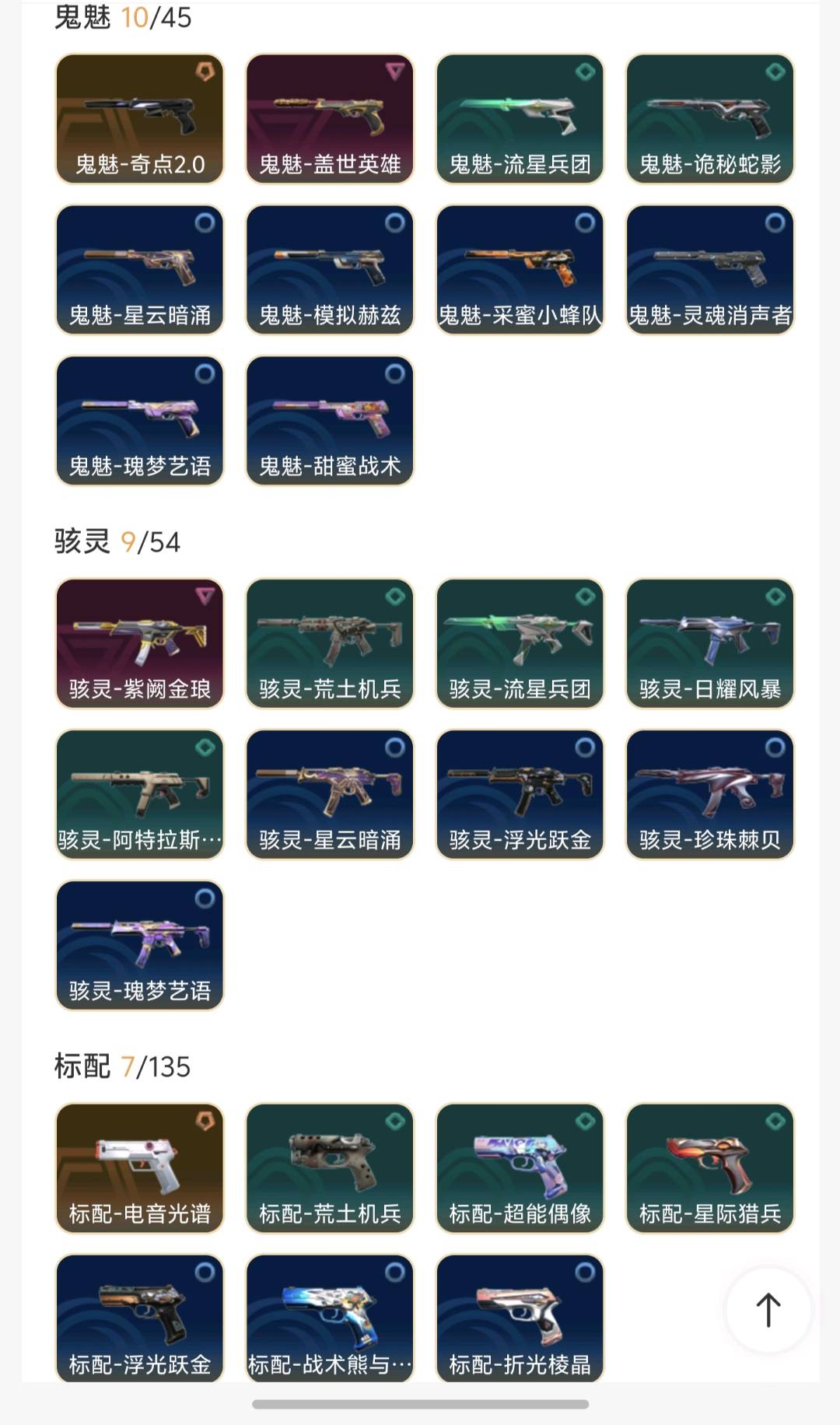This screenshot has width=840, height=1425.
Task: Open the 骇灵-浮光跃金 skin card
Action: point(520,794)
